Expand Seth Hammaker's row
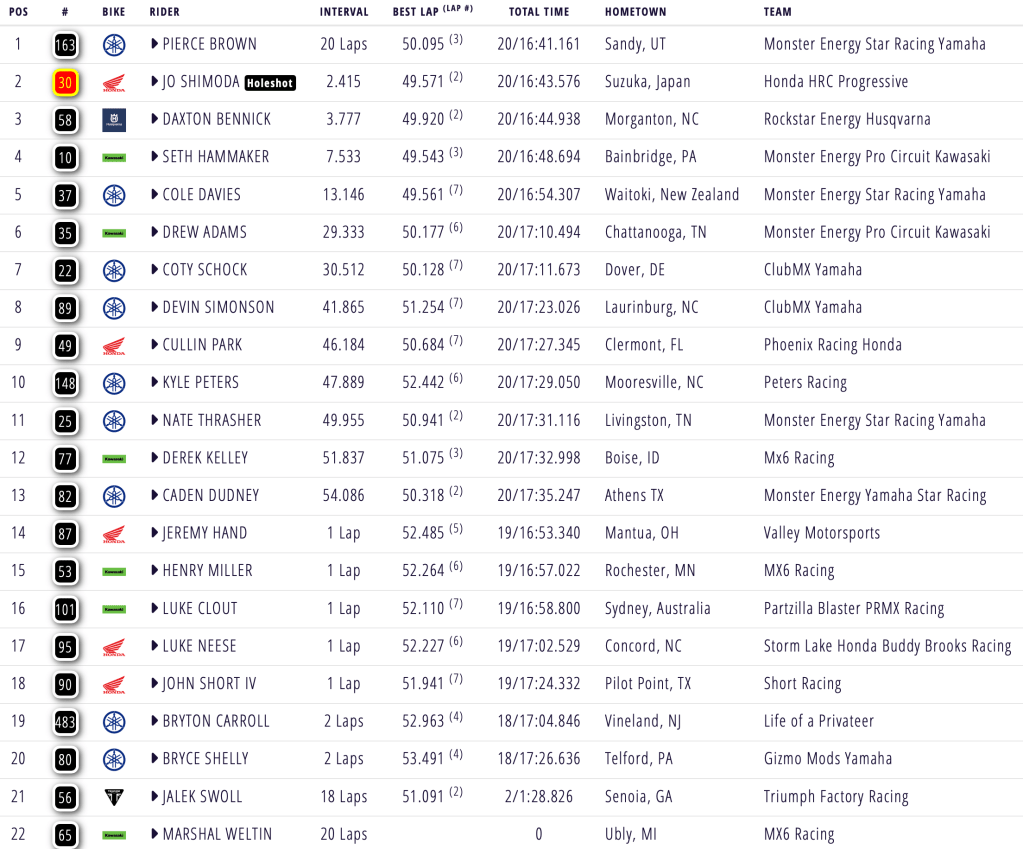 click(155, 157)
